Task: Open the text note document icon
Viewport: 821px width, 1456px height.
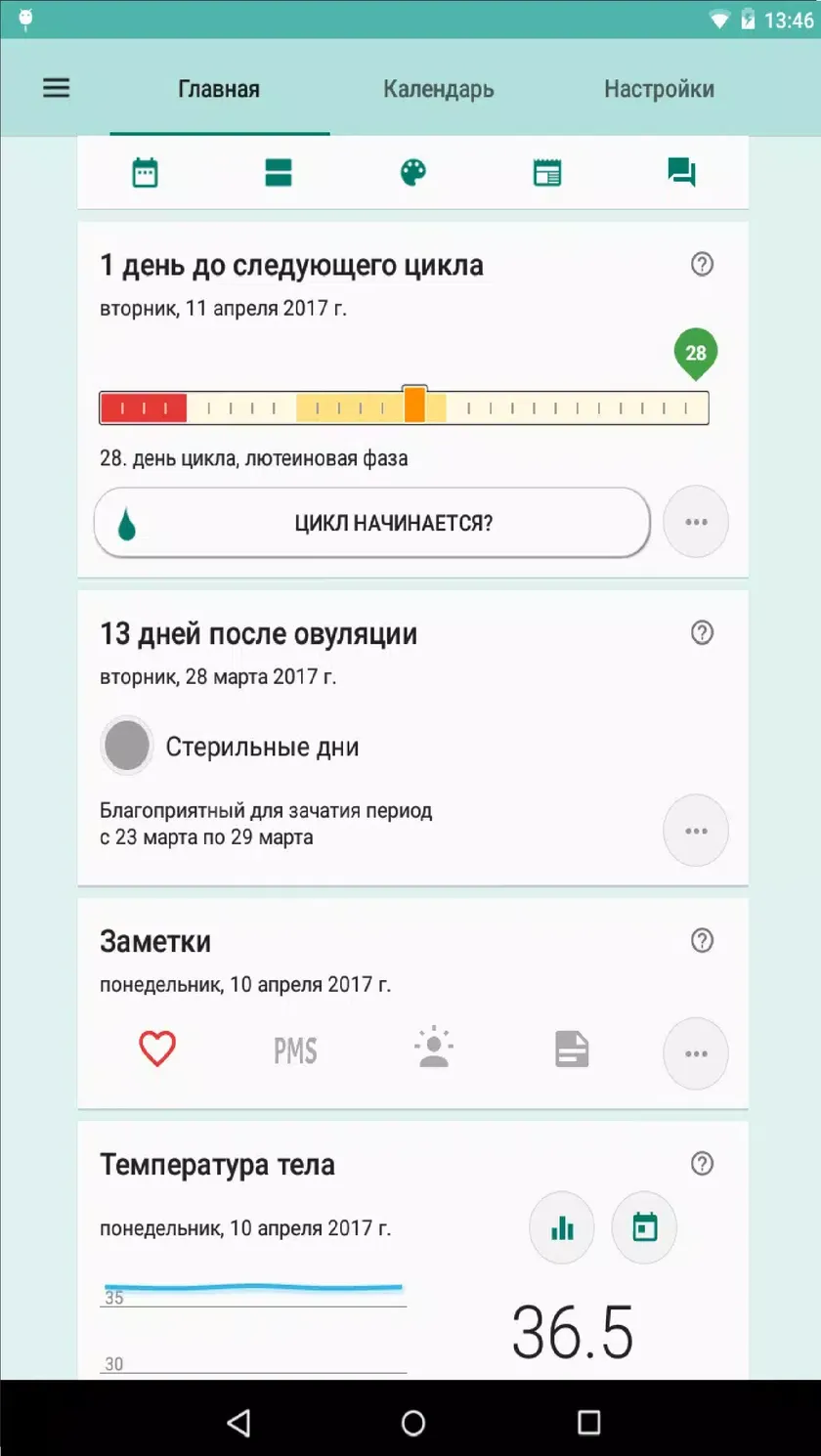Action: point(572,1049)
